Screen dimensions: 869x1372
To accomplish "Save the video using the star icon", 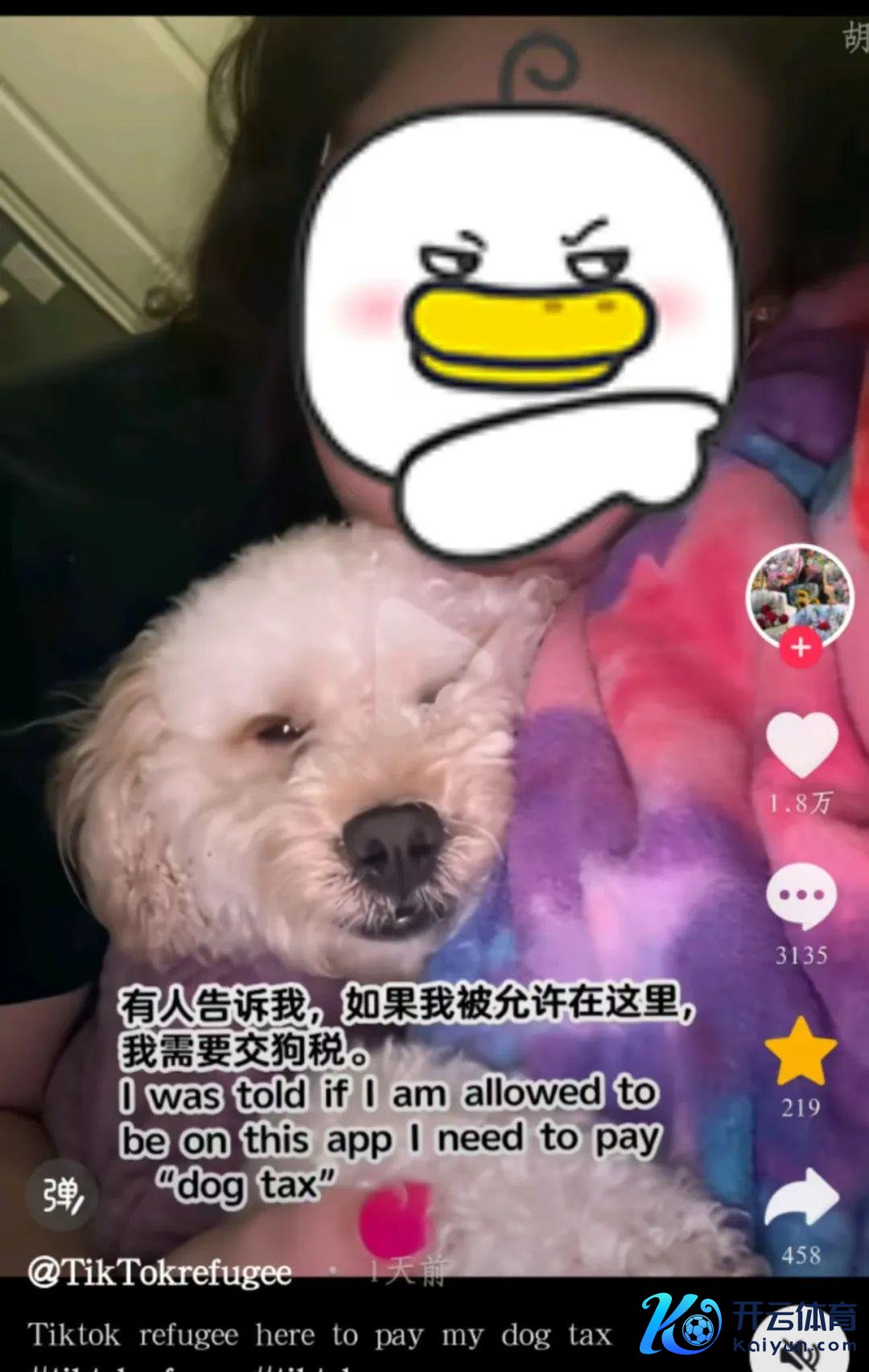I will pos(801,1052).
